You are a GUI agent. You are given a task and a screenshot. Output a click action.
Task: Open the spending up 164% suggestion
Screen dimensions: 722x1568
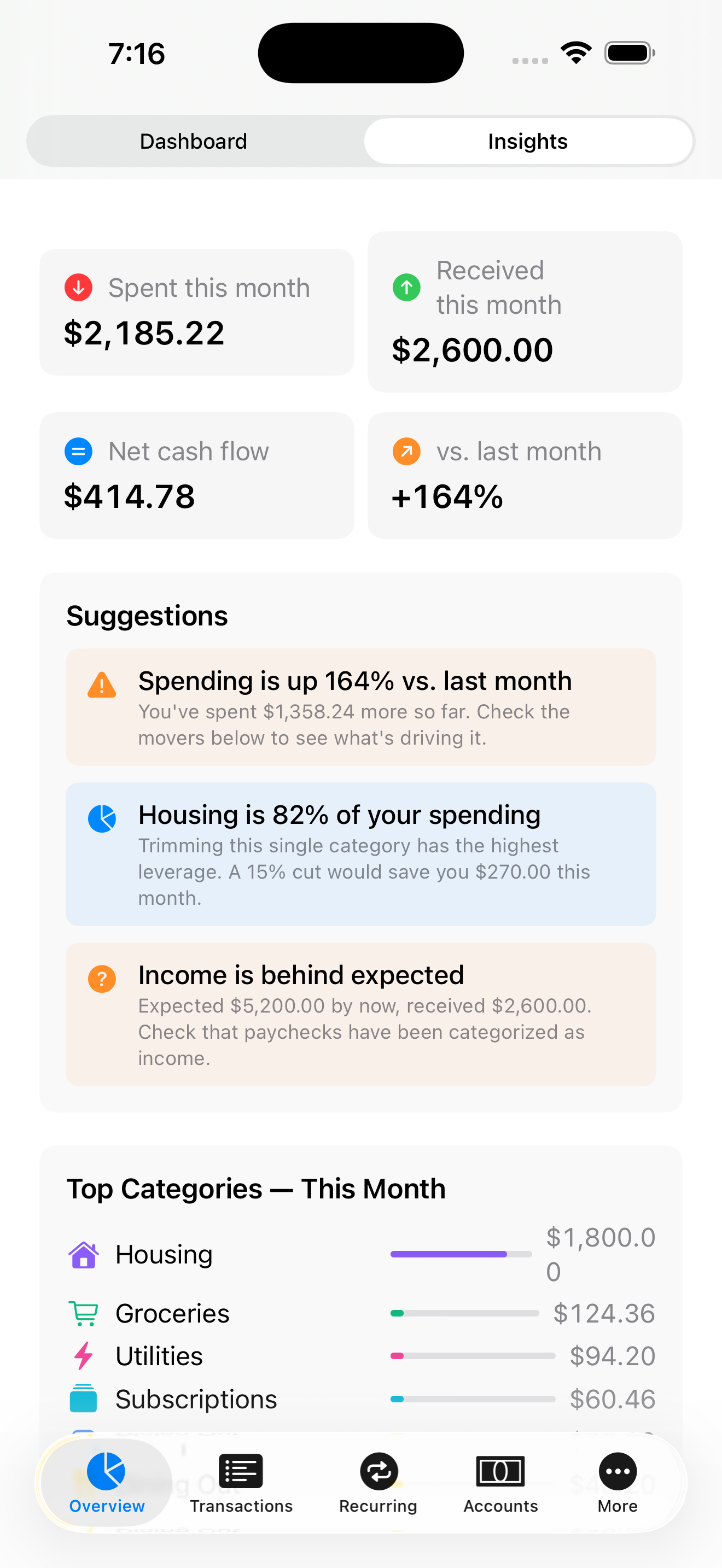pos(361,707)
